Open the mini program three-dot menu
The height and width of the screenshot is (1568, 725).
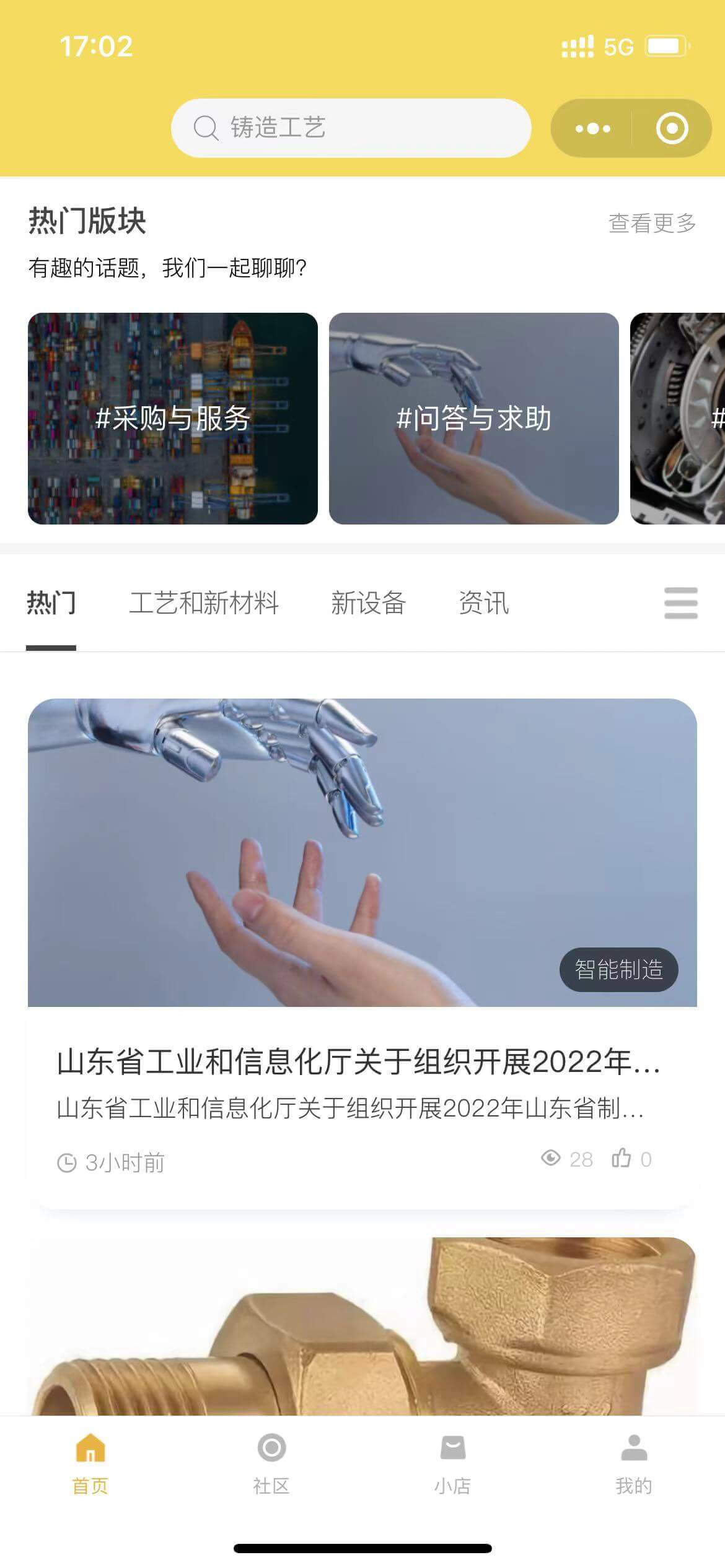point(592,129)
